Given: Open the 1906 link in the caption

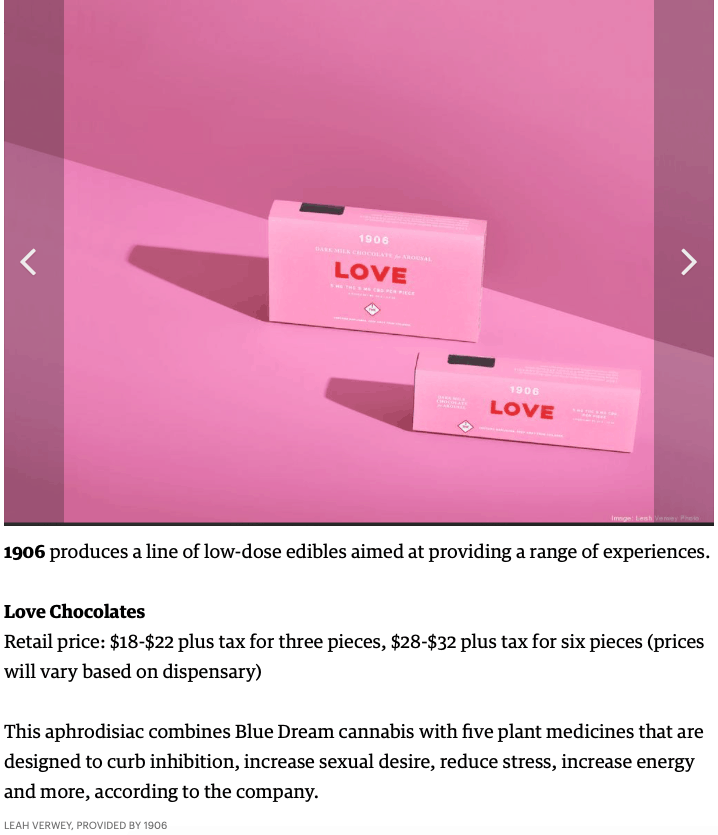Looking at the screenshot, I should click(x=25, y=552).
